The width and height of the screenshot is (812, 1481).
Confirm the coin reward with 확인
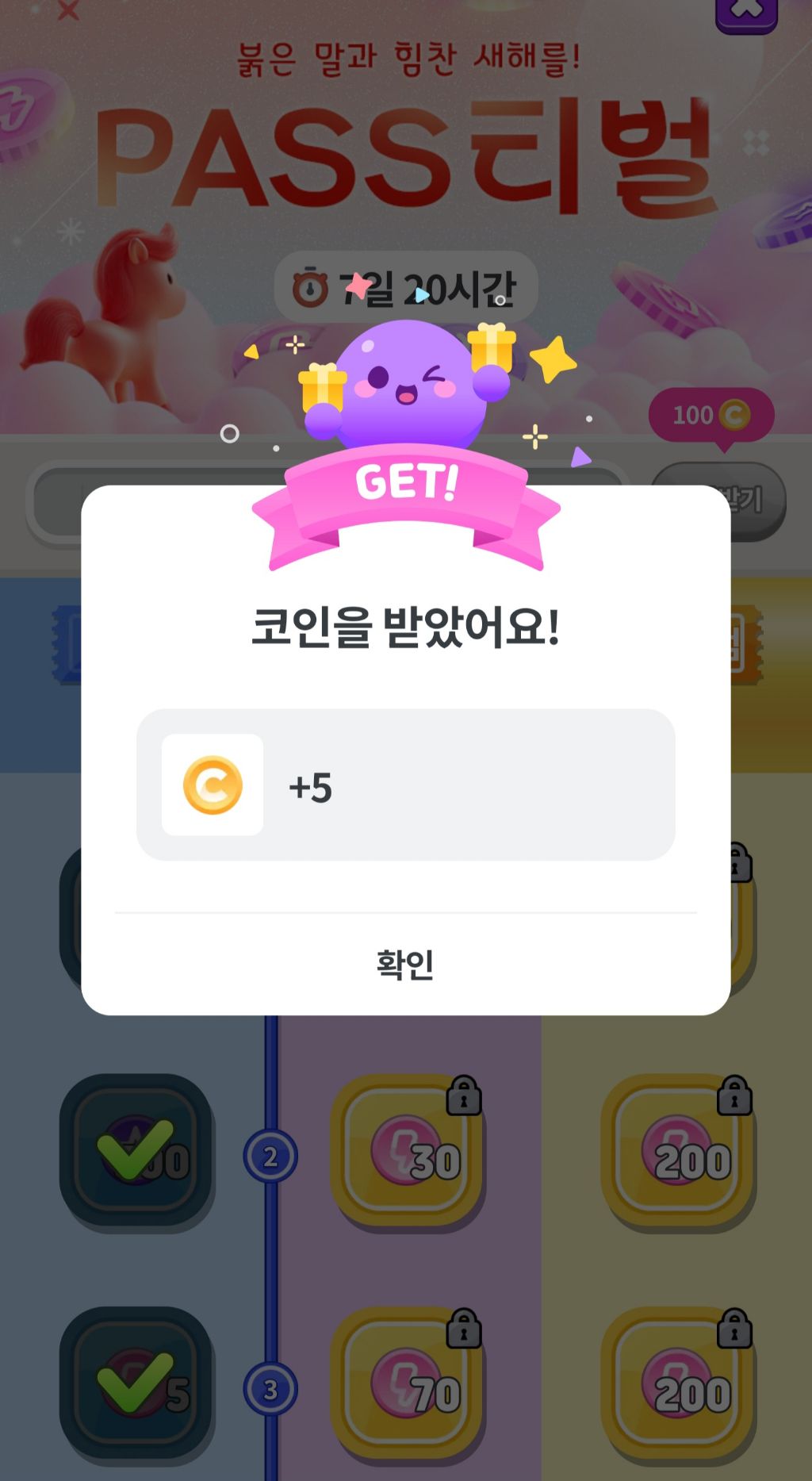click(x=405, y=965)
